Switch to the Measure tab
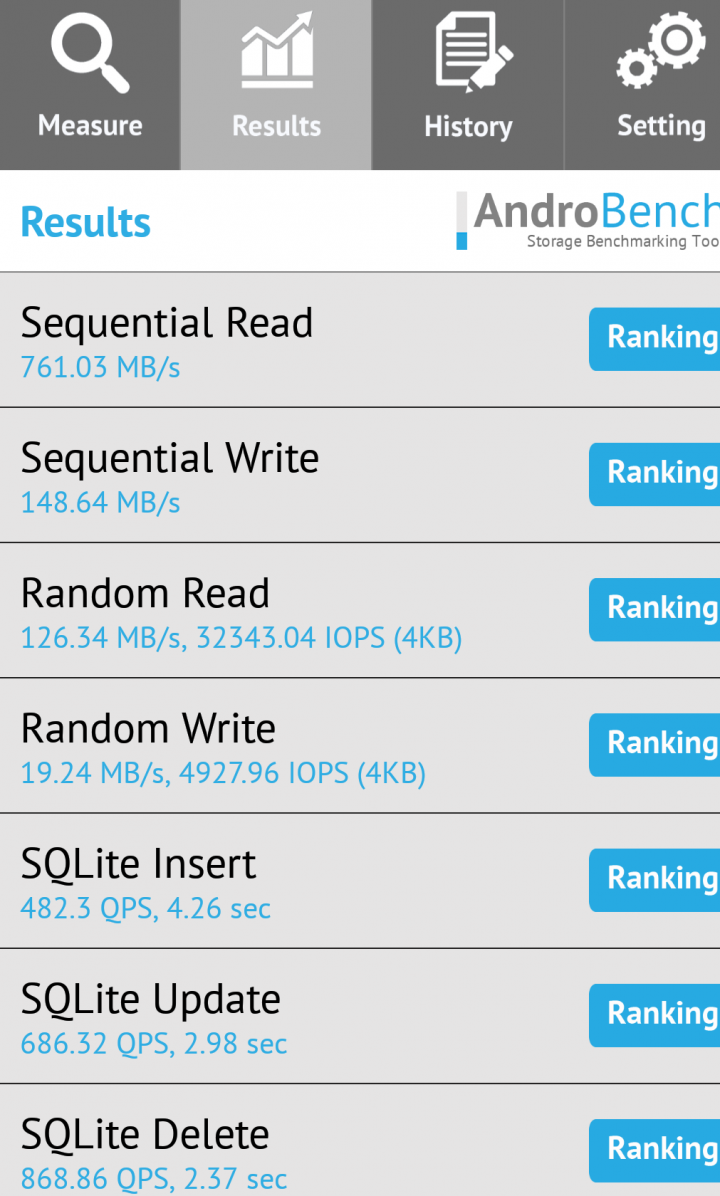This screenshot has height=1196, width=720. pyautogui.click(x=90, y=85)
